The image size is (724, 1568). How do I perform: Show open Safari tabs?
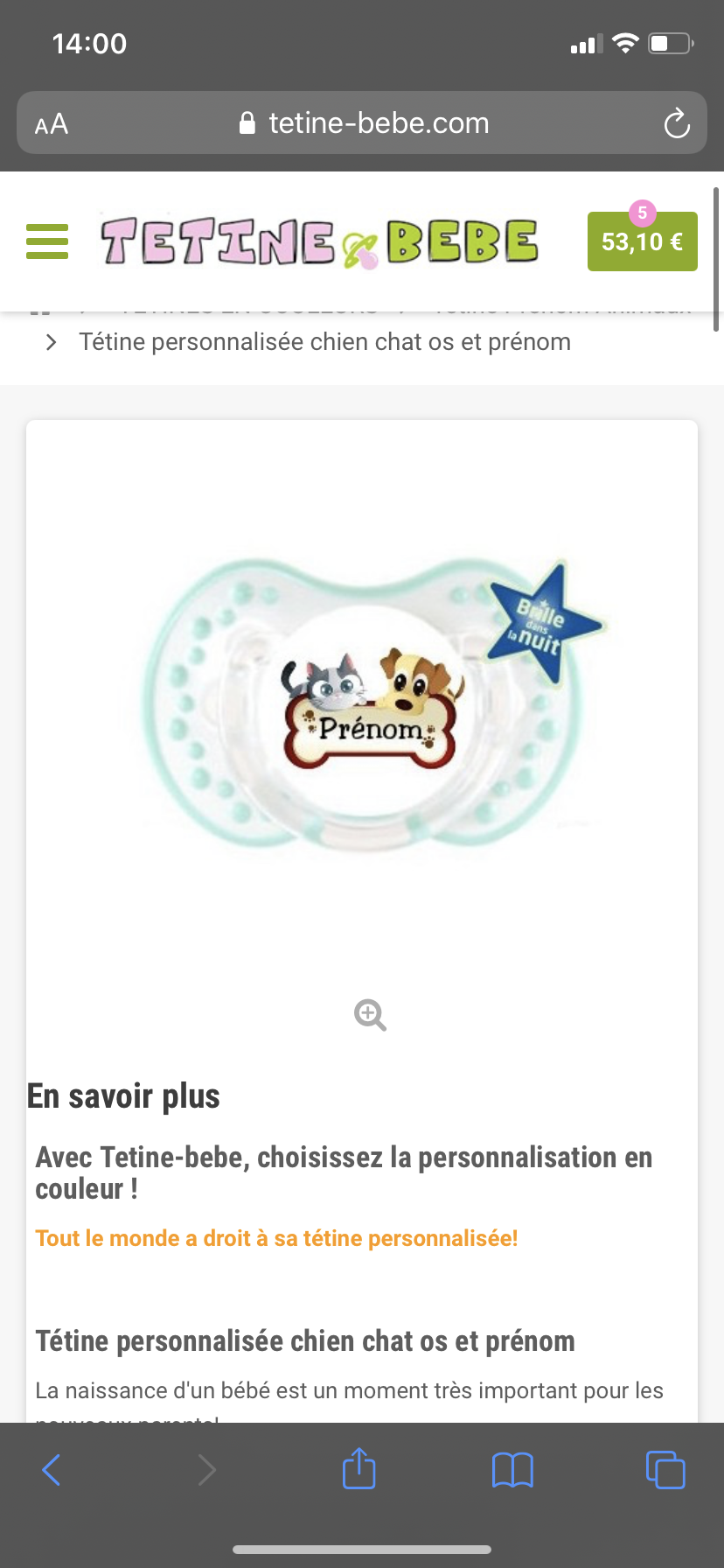(665, 1470)
